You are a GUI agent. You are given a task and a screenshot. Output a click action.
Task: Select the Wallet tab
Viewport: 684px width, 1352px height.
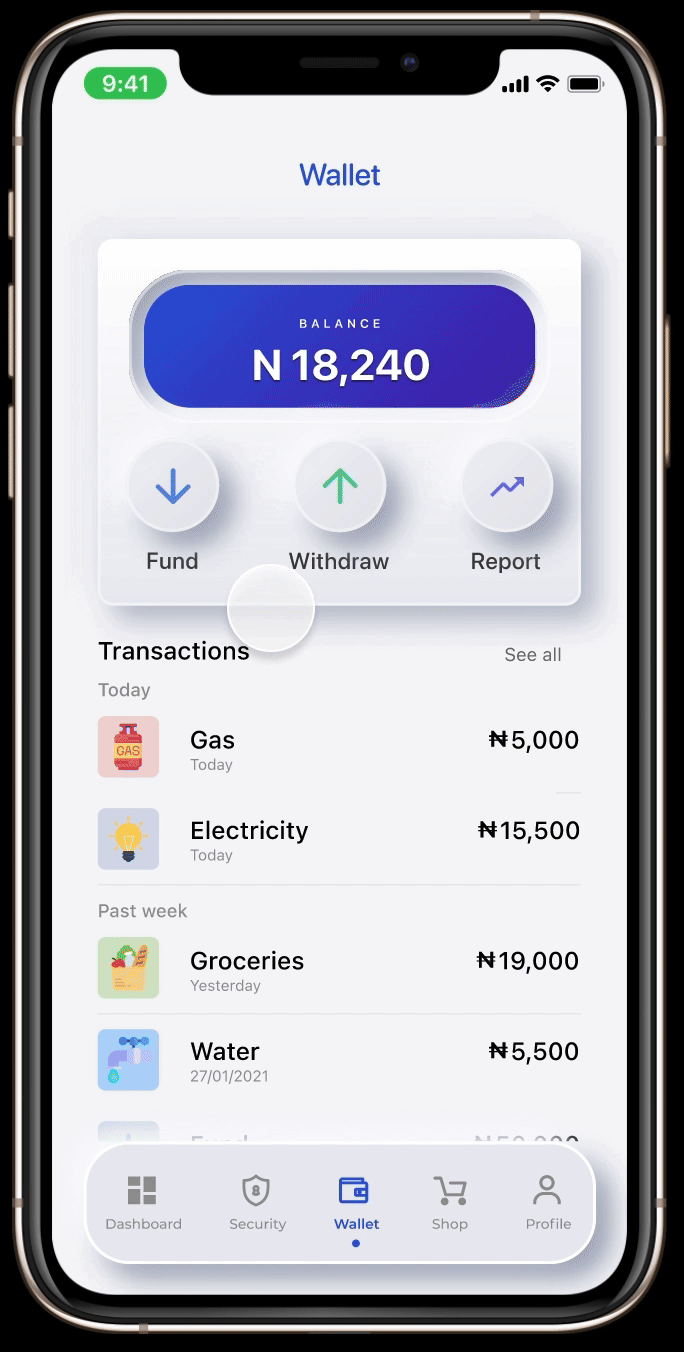pyautogui.click(x=356, y=1202)
